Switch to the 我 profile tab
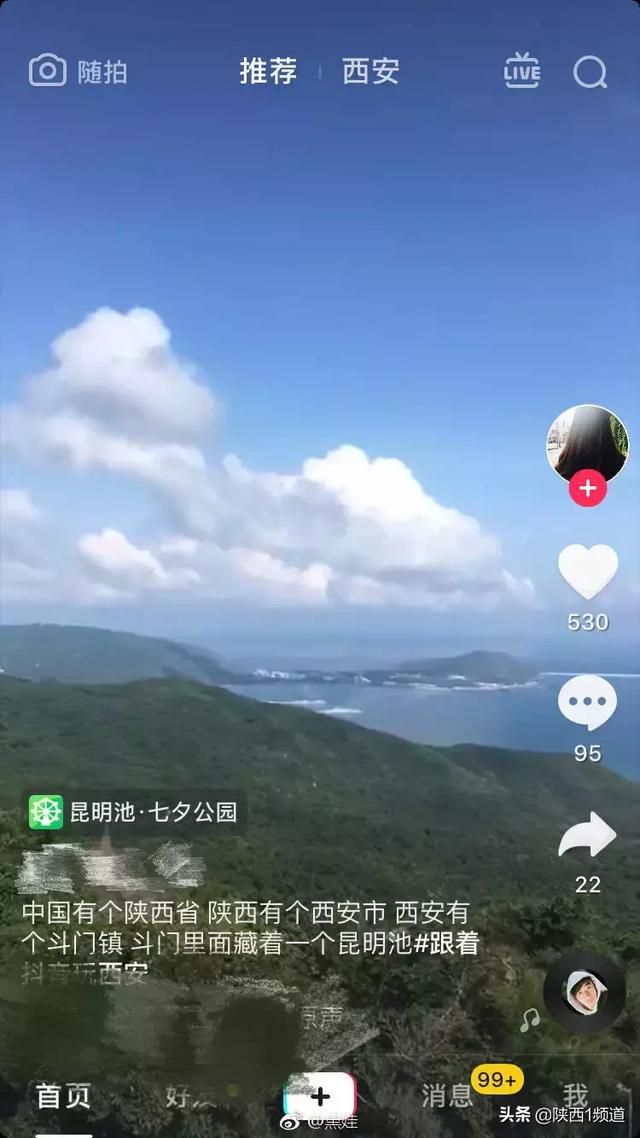This screenshot has width=640, height=1138. click(575, 1096)
